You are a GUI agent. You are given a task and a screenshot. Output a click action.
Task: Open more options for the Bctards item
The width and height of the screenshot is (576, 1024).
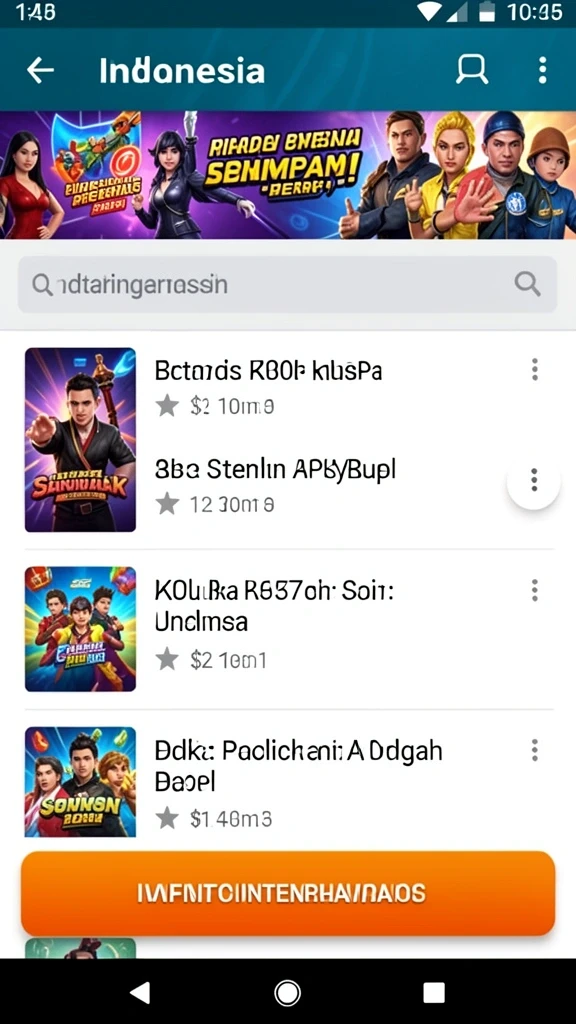[535, 370]
